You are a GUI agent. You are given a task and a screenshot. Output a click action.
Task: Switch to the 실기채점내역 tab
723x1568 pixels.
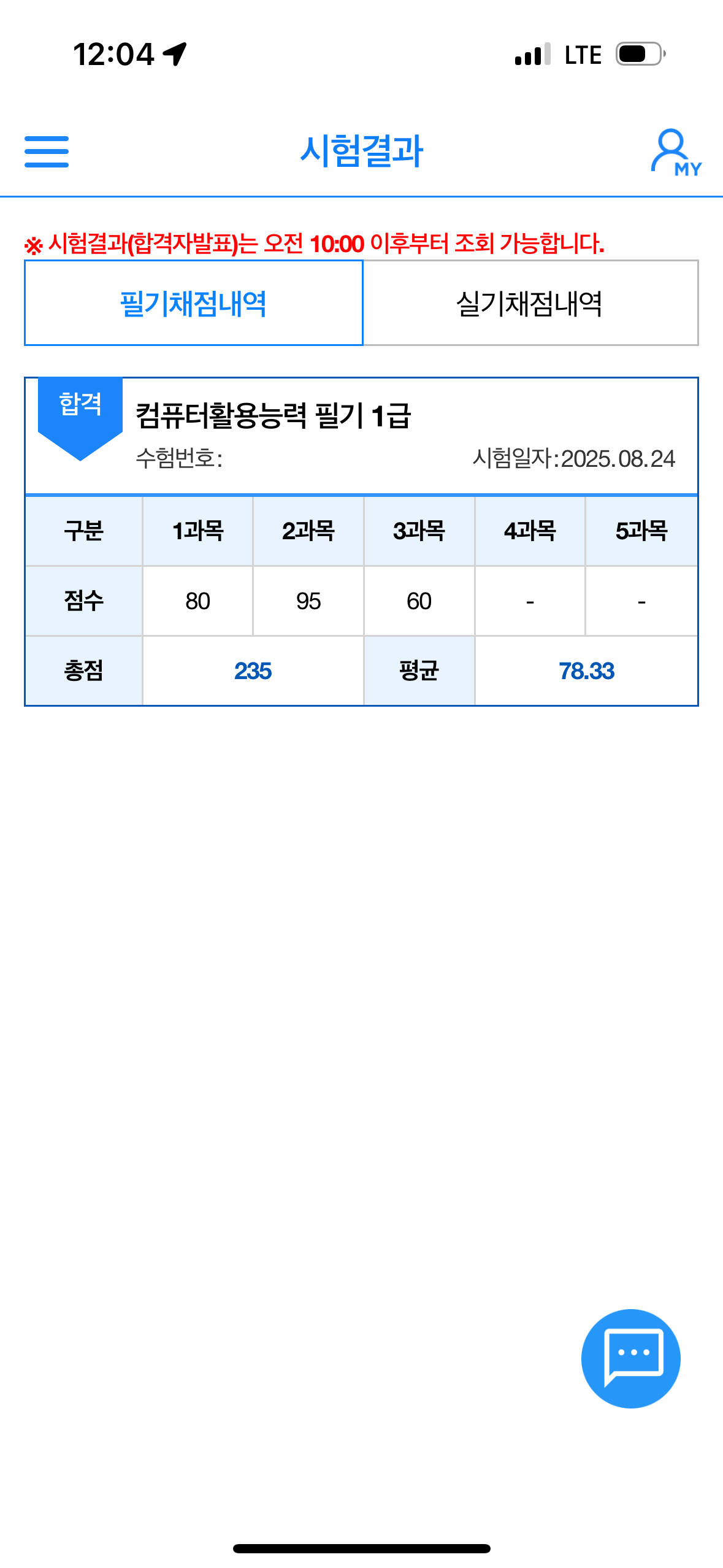point(530,303)
